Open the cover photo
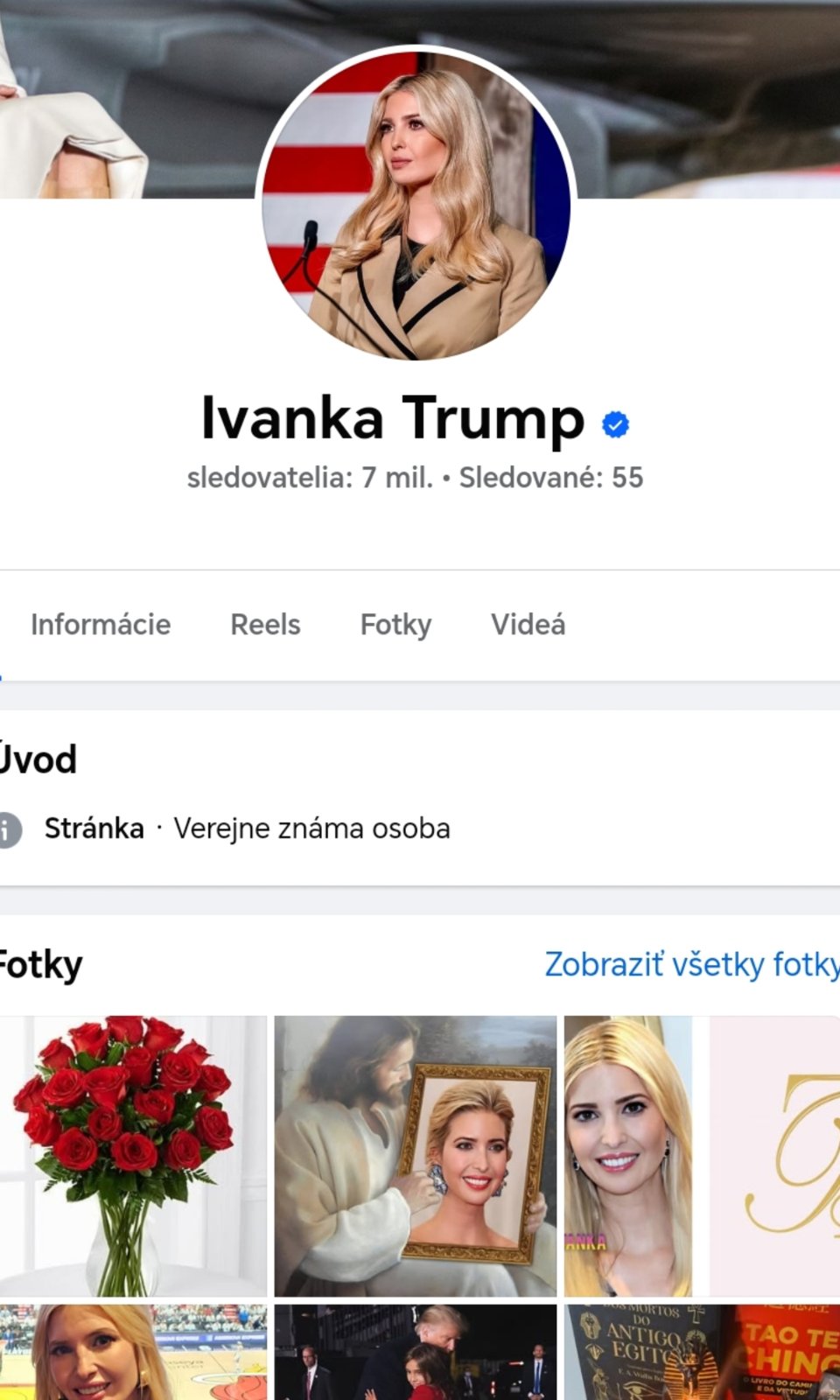 click(x=700, y=96)
